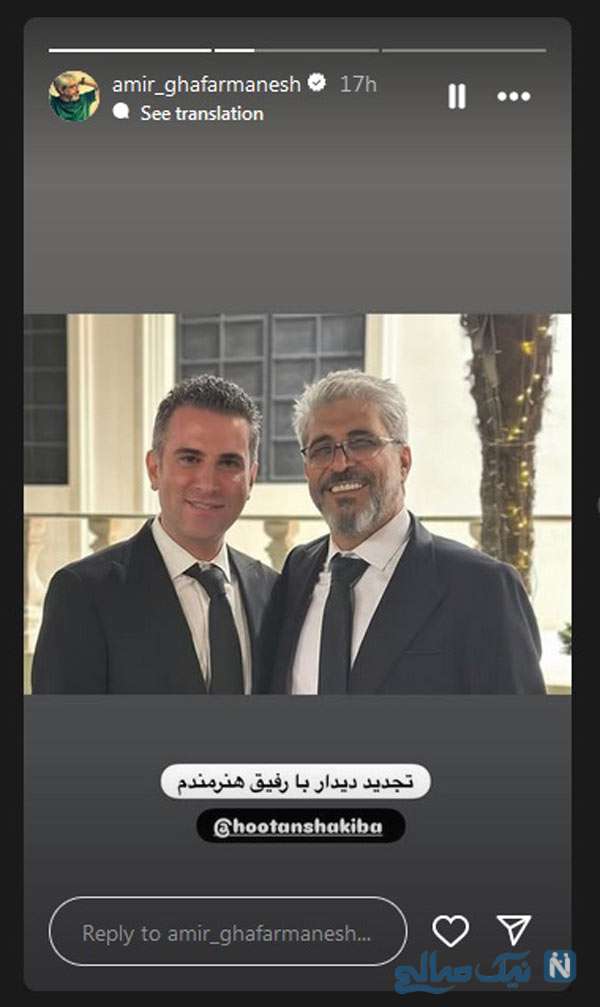Open the three-dot more options menu

pos(513,96)
